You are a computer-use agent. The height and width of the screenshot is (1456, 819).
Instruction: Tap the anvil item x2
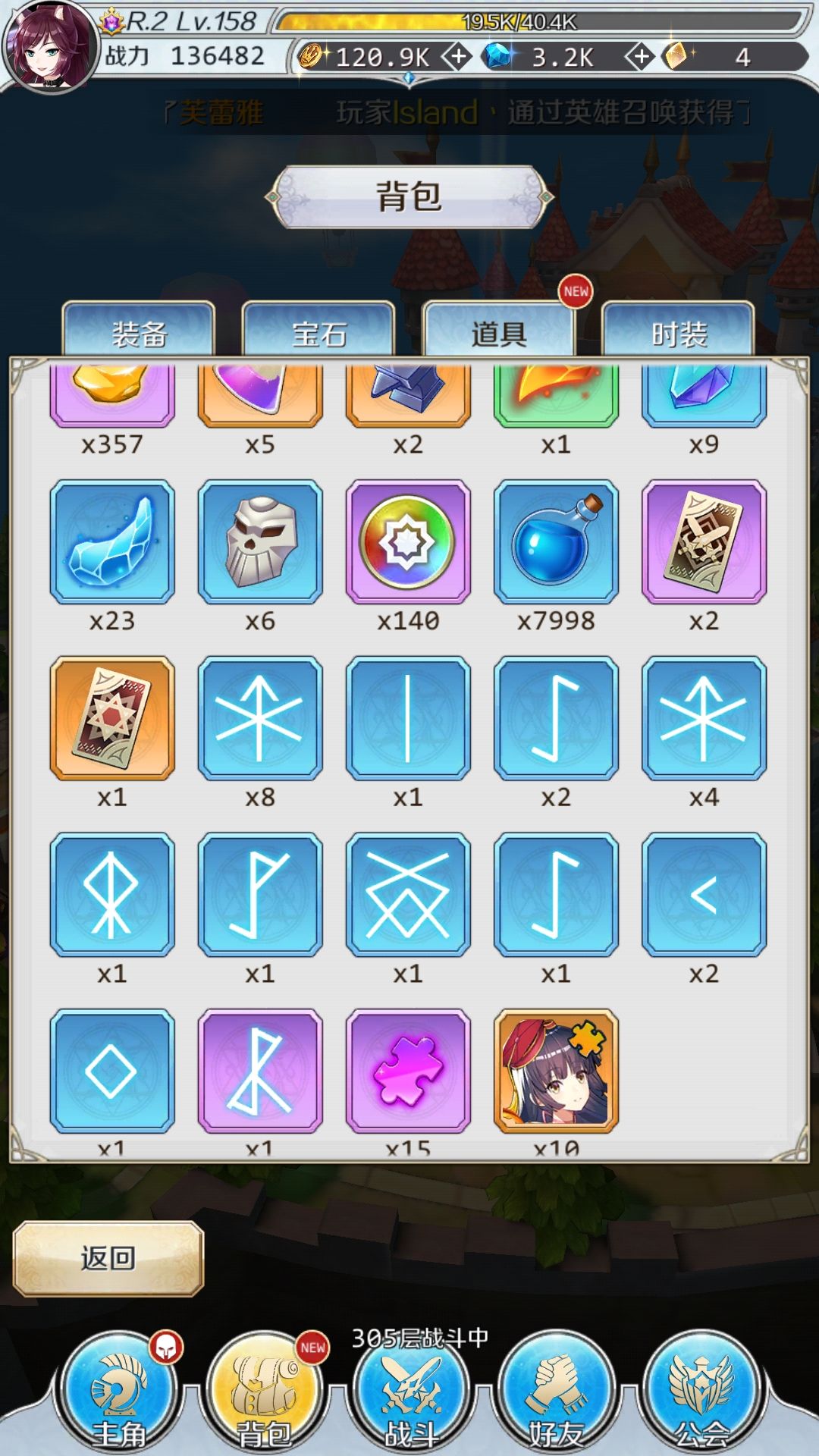pyautogui.click(x=409, y=394)
